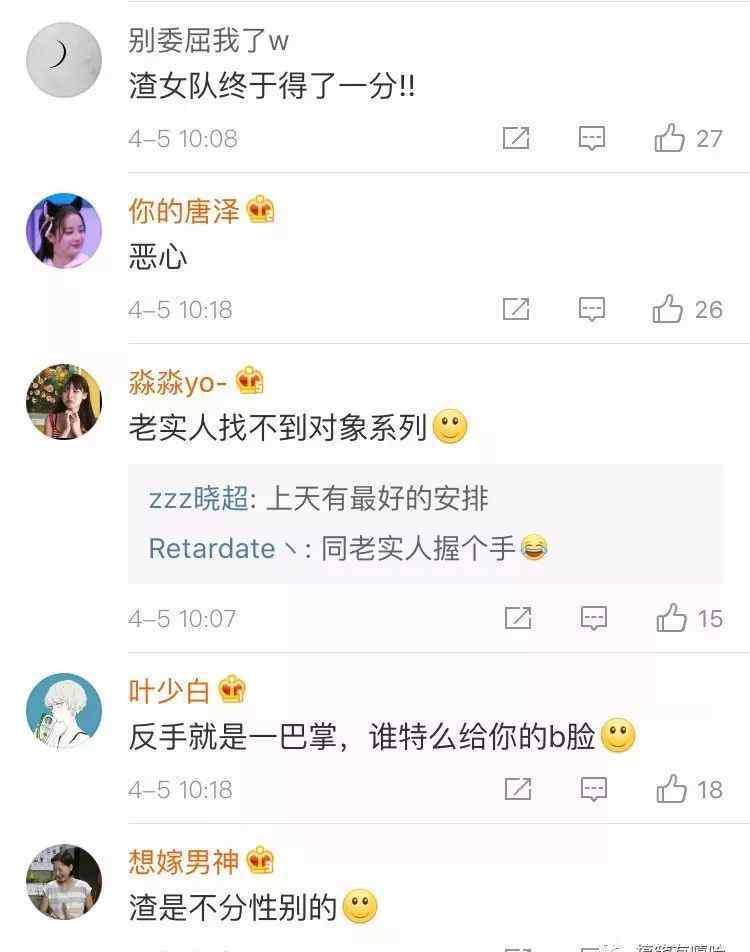Open 别委屈我了w's moon avatar
This screenshot has height=952, width=750.
(x=64, y=60)
